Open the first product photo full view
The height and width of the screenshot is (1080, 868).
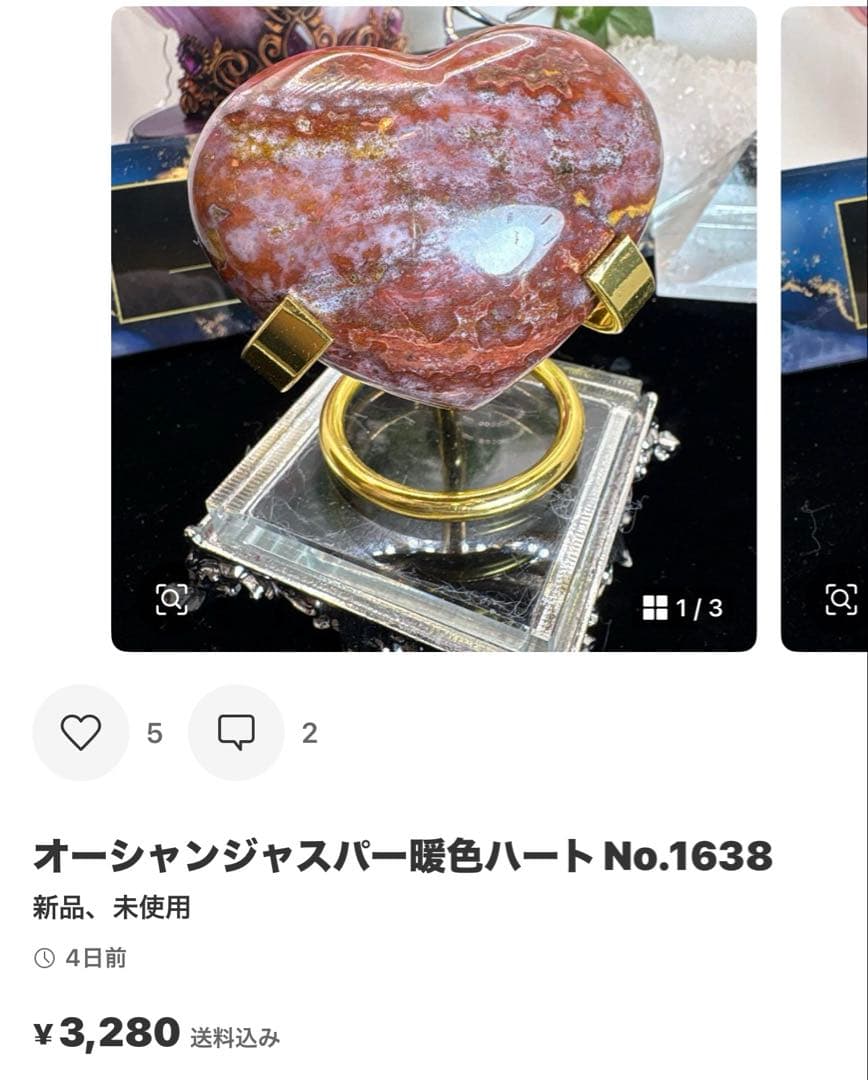coord(433,300)
